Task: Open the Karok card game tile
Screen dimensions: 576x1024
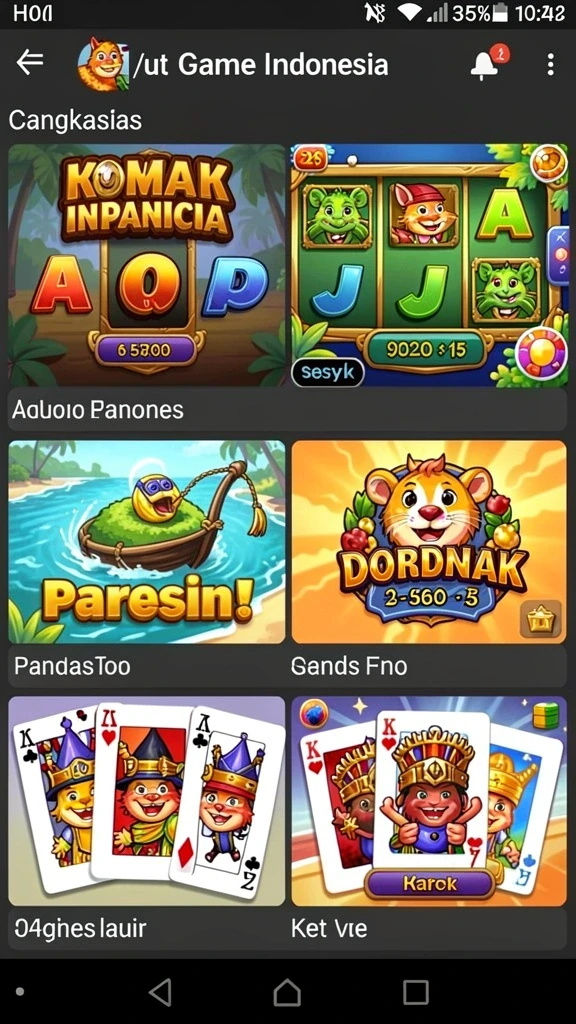Action: [x=429, y=801]
